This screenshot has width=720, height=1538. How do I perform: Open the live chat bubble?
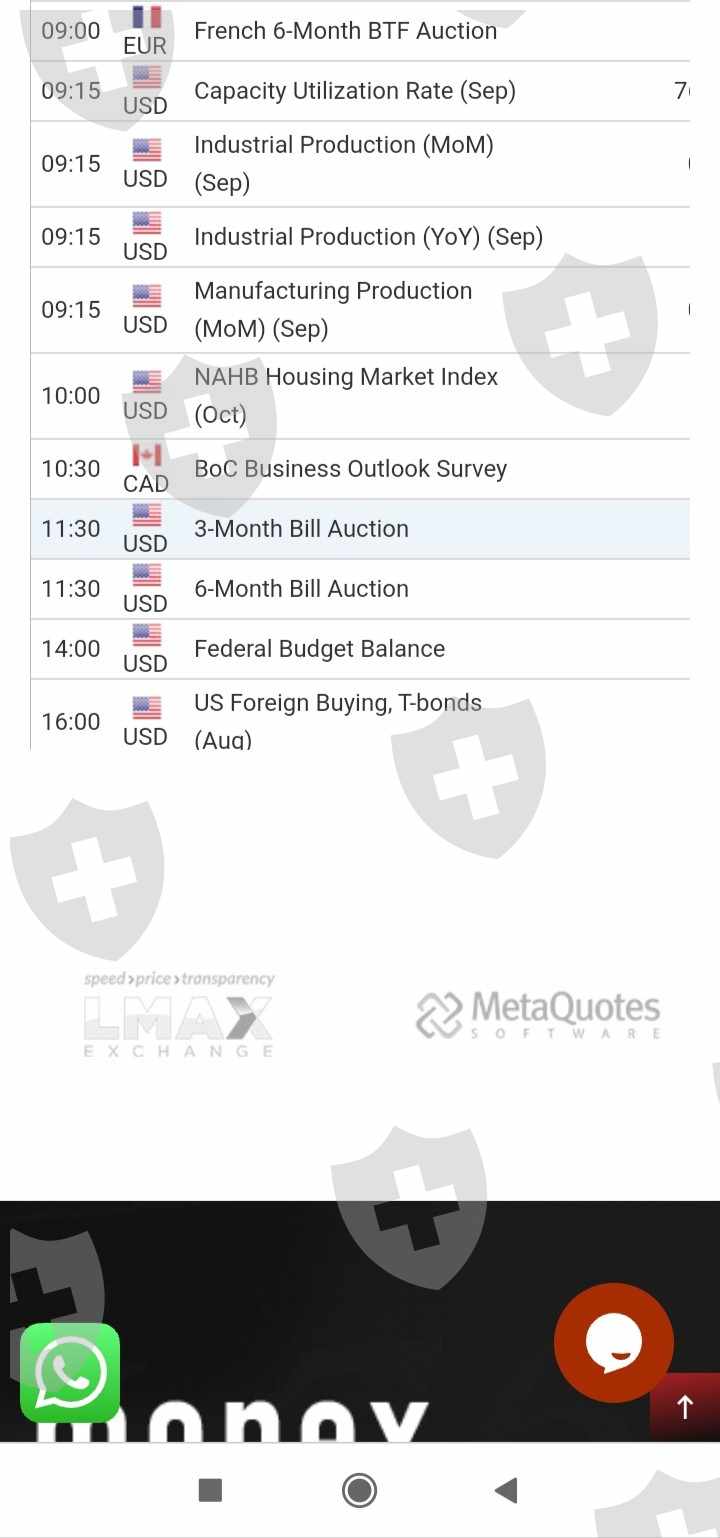(613, 1342)
